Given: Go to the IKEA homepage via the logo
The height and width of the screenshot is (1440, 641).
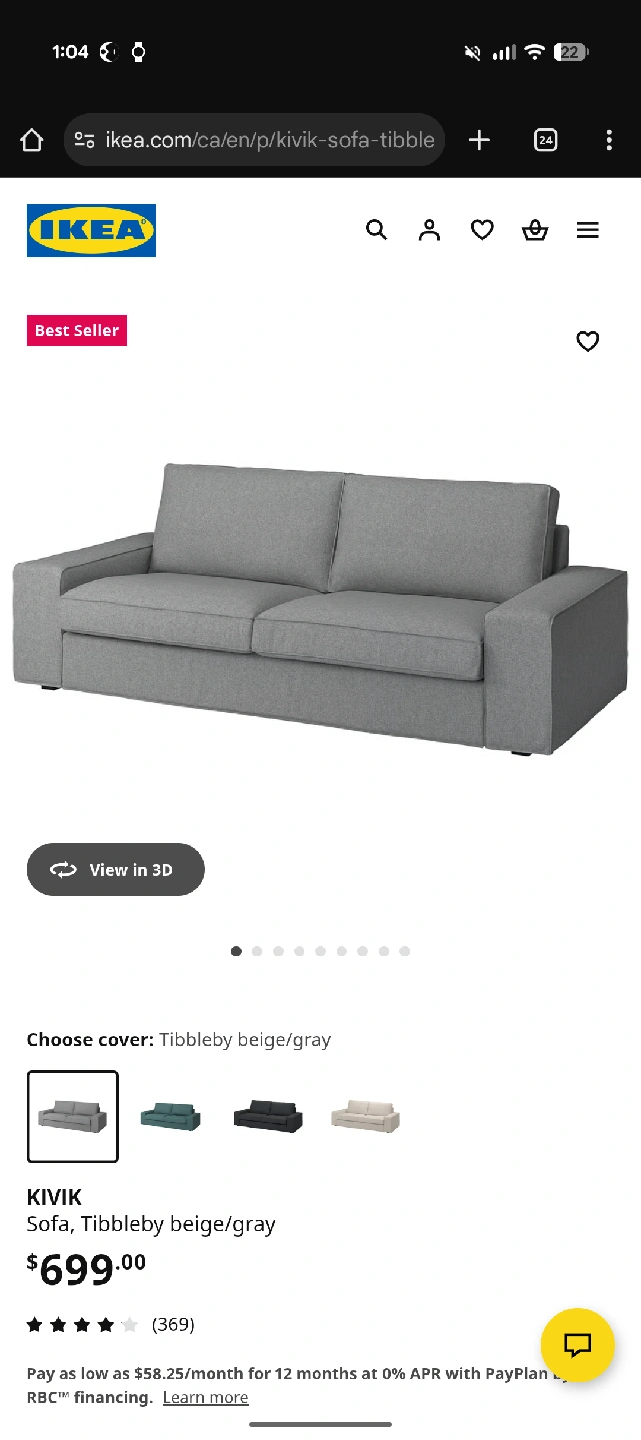Looking at the screenshot, I should click(91, 230).
